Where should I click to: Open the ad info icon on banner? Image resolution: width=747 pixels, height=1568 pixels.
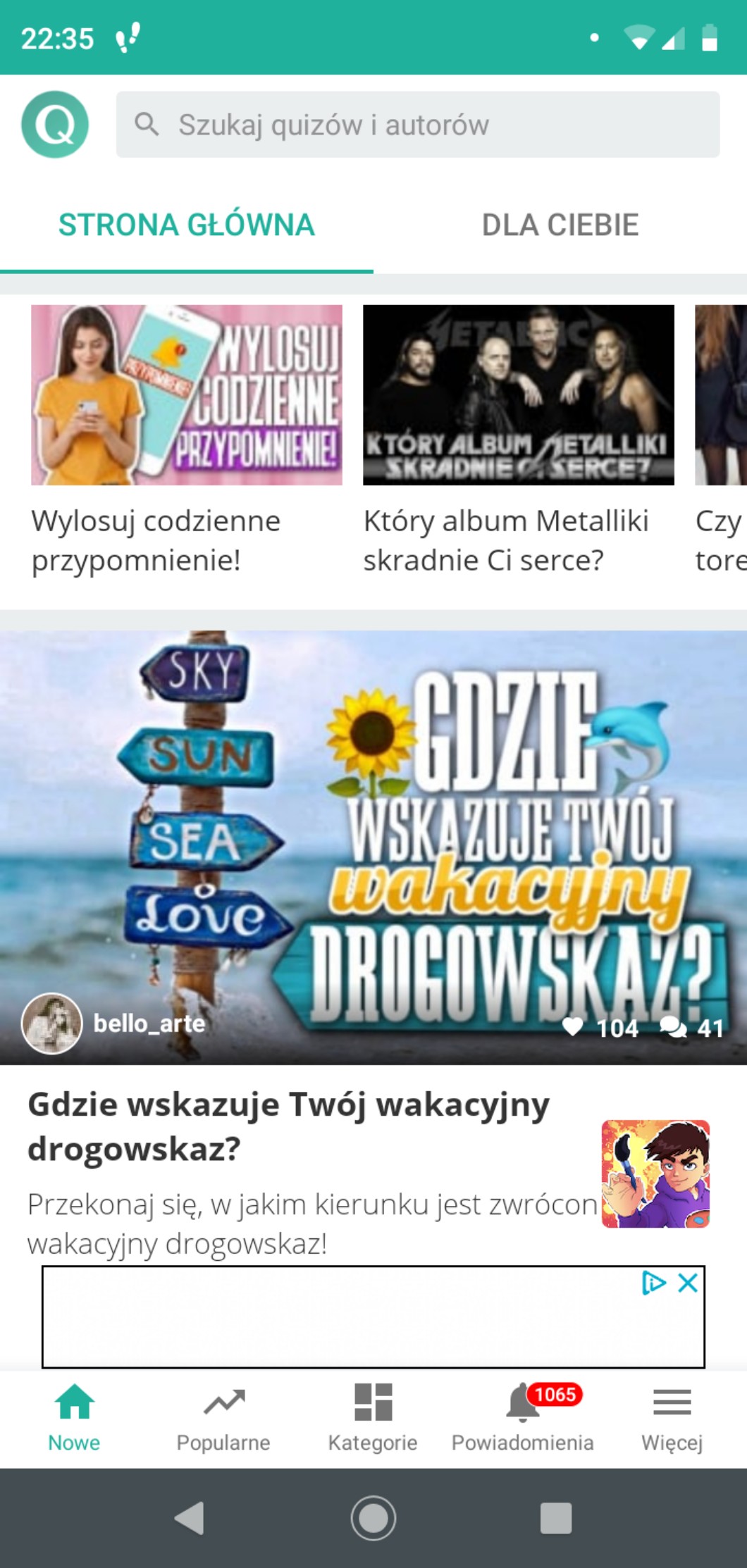coord(653,1283)
